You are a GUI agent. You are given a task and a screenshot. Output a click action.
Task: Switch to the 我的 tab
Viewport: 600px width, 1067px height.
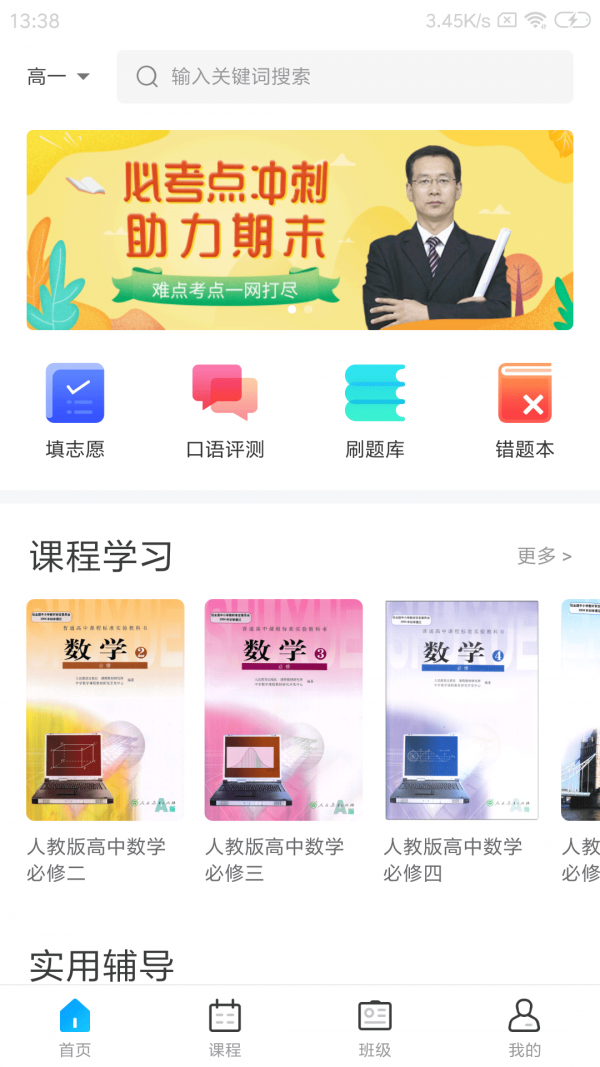coord(525,1027)
